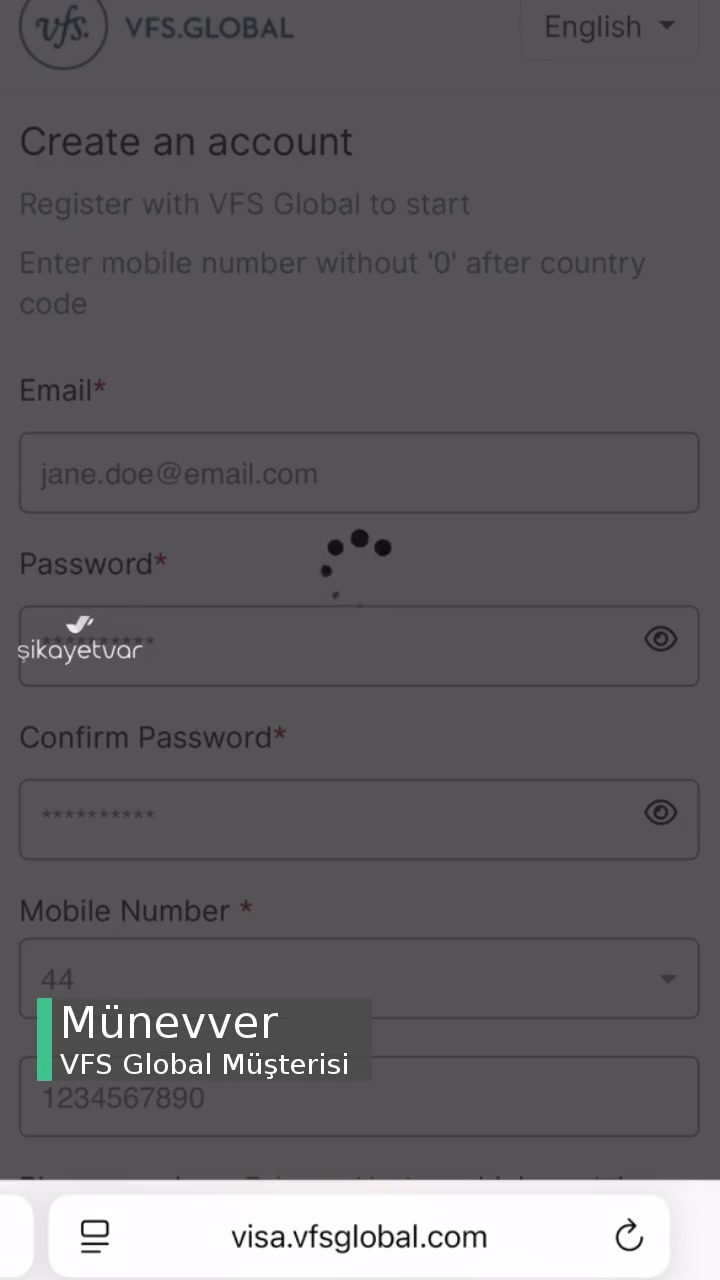
Task: Reload the page in the browser bar
Action: (x=629, y=1236)
